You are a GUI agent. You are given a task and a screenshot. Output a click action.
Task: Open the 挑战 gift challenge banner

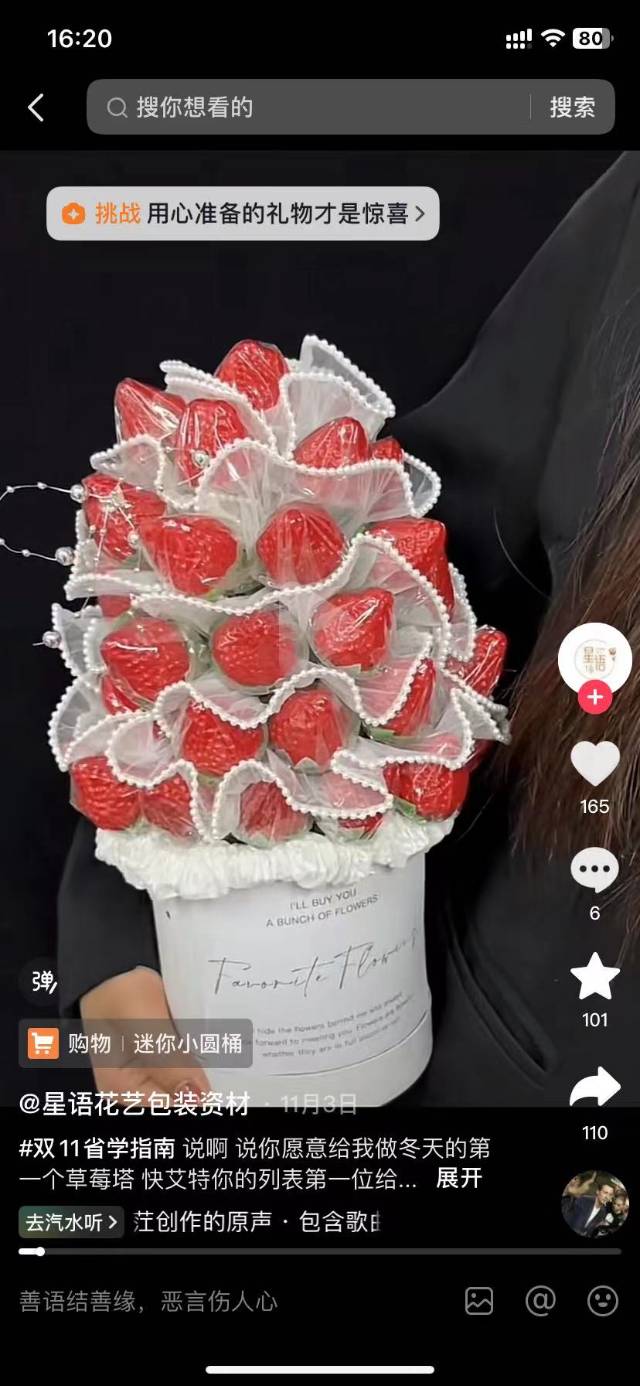point(243,213)
